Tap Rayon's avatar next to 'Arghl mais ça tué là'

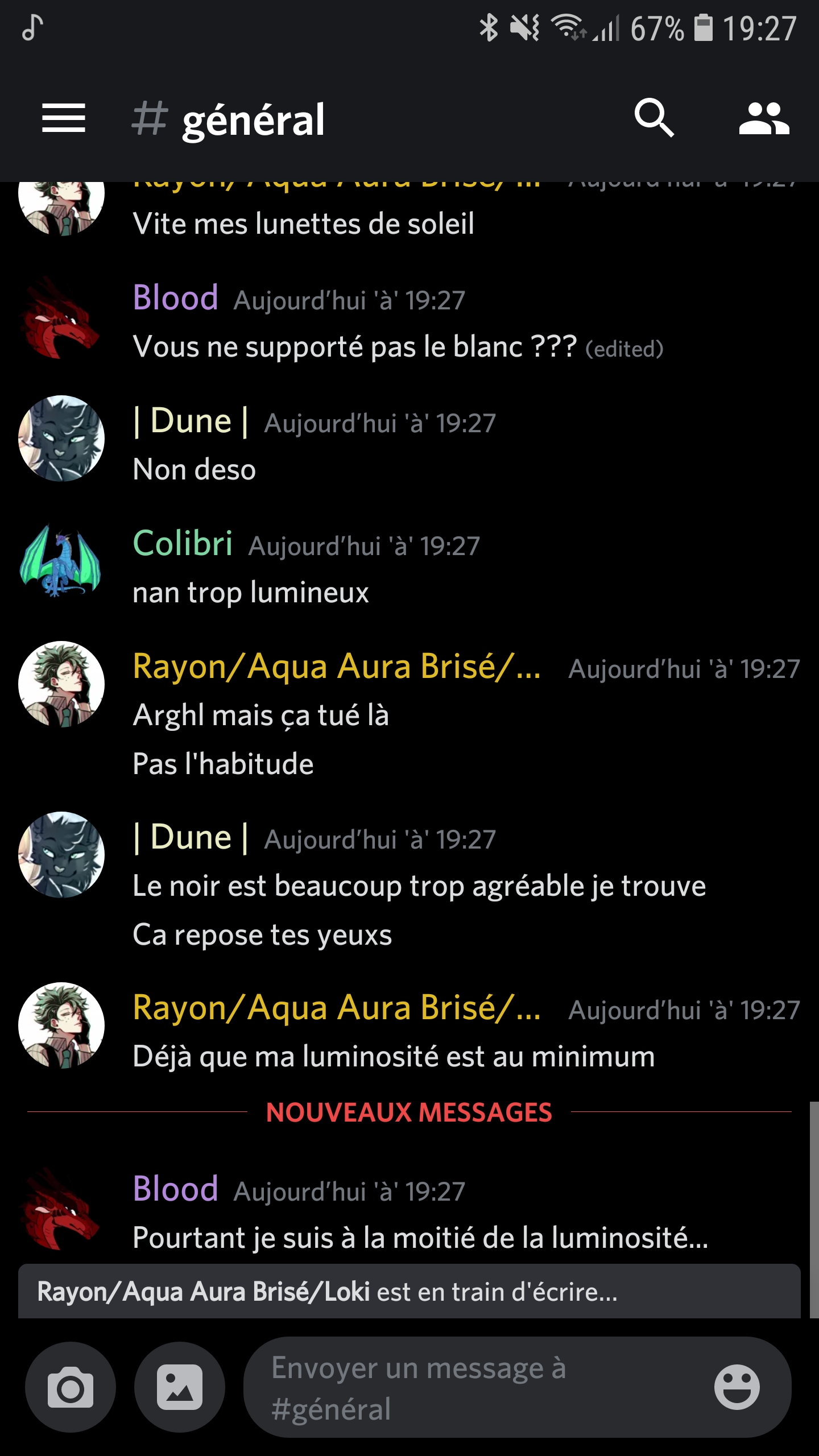click(x=61, y=684)
